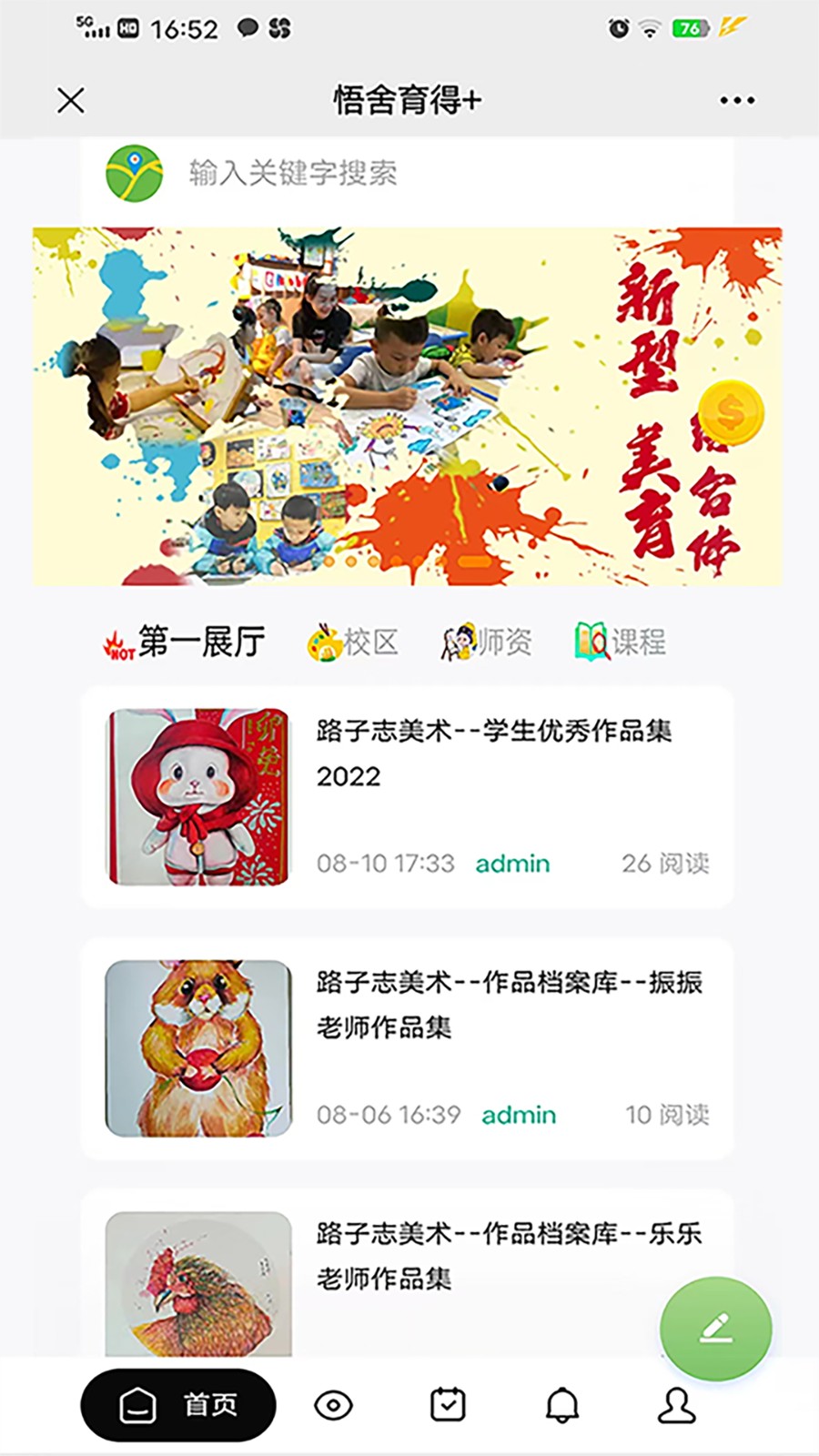Image resolution: width=819 pixels, height=1456 pixels.
Task: Switch to the 课程 tab
Action: pyautogui.click(x=621, y=642)
